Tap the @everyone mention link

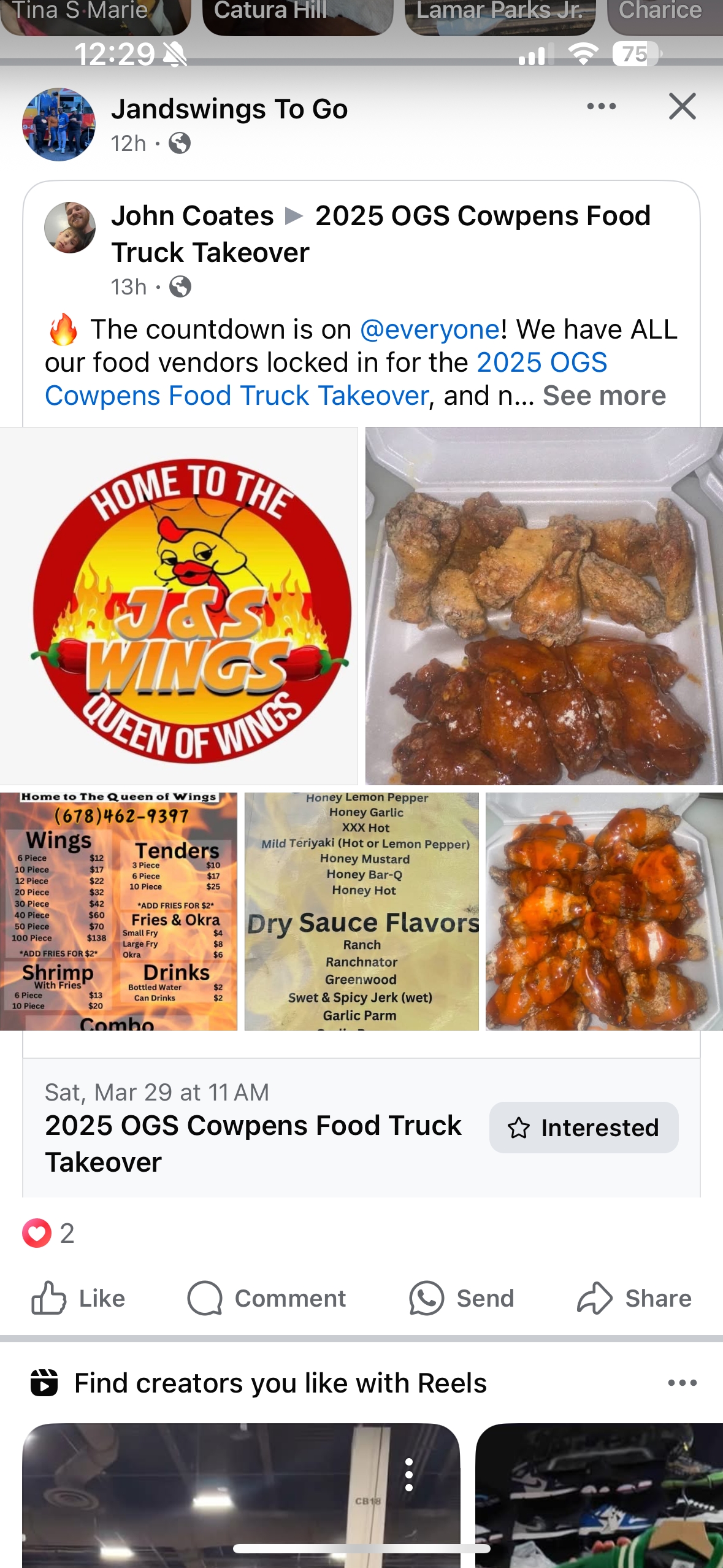coord(429,329)
